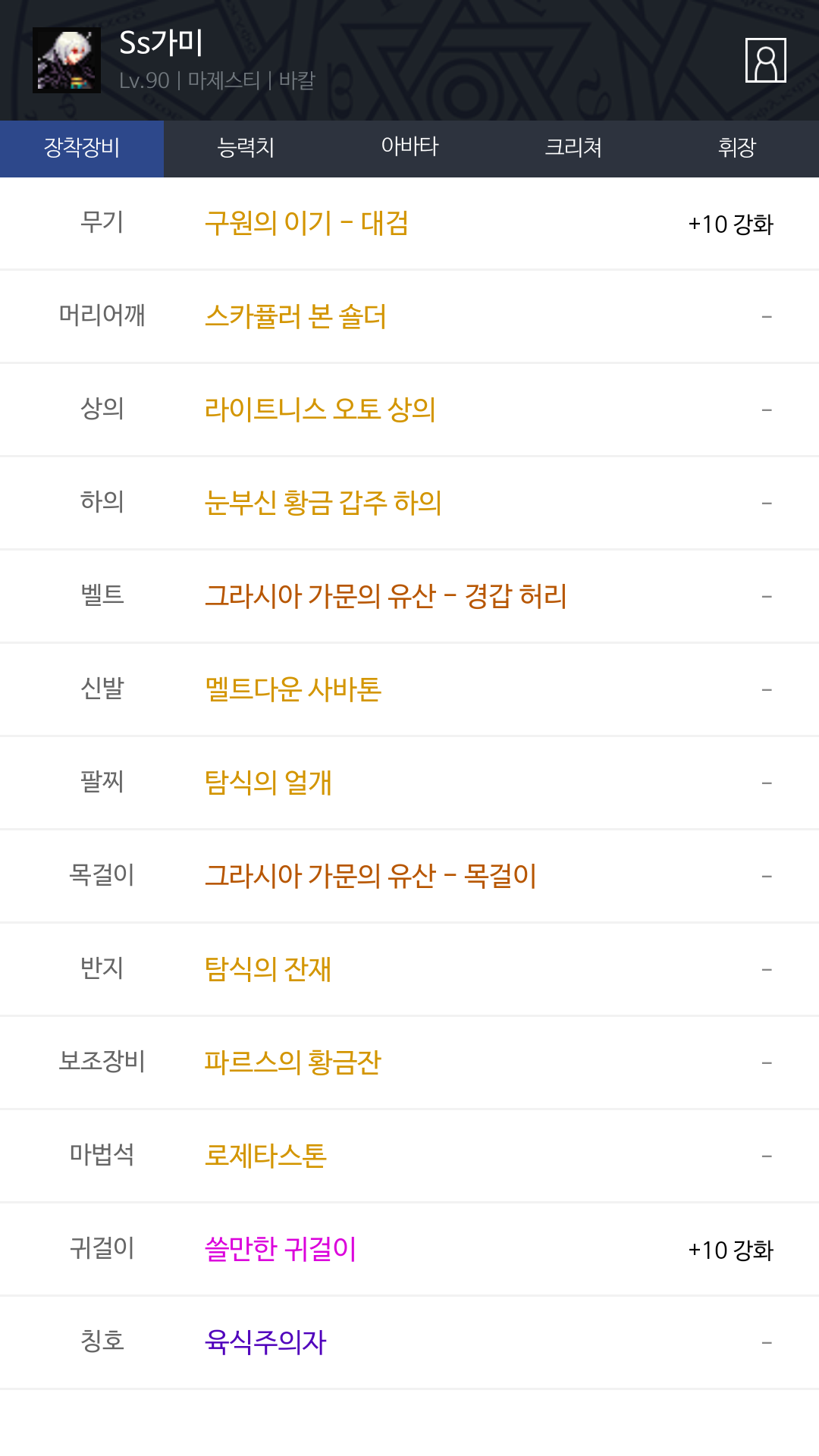Open 멜트다운 사바톤 shoes item

click(x=293, y=689)
